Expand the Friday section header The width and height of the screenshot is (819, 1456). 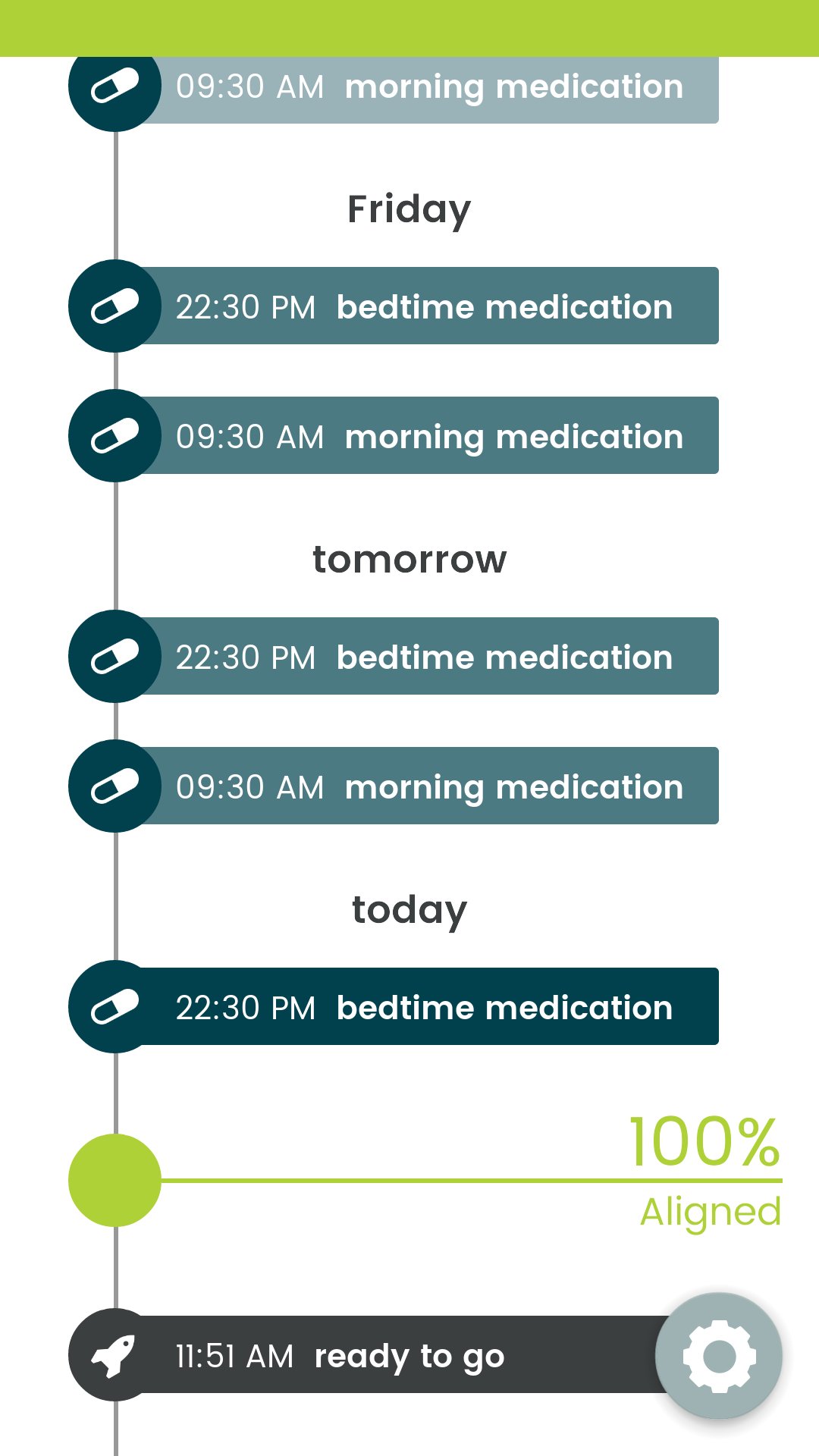coord(408,209)
